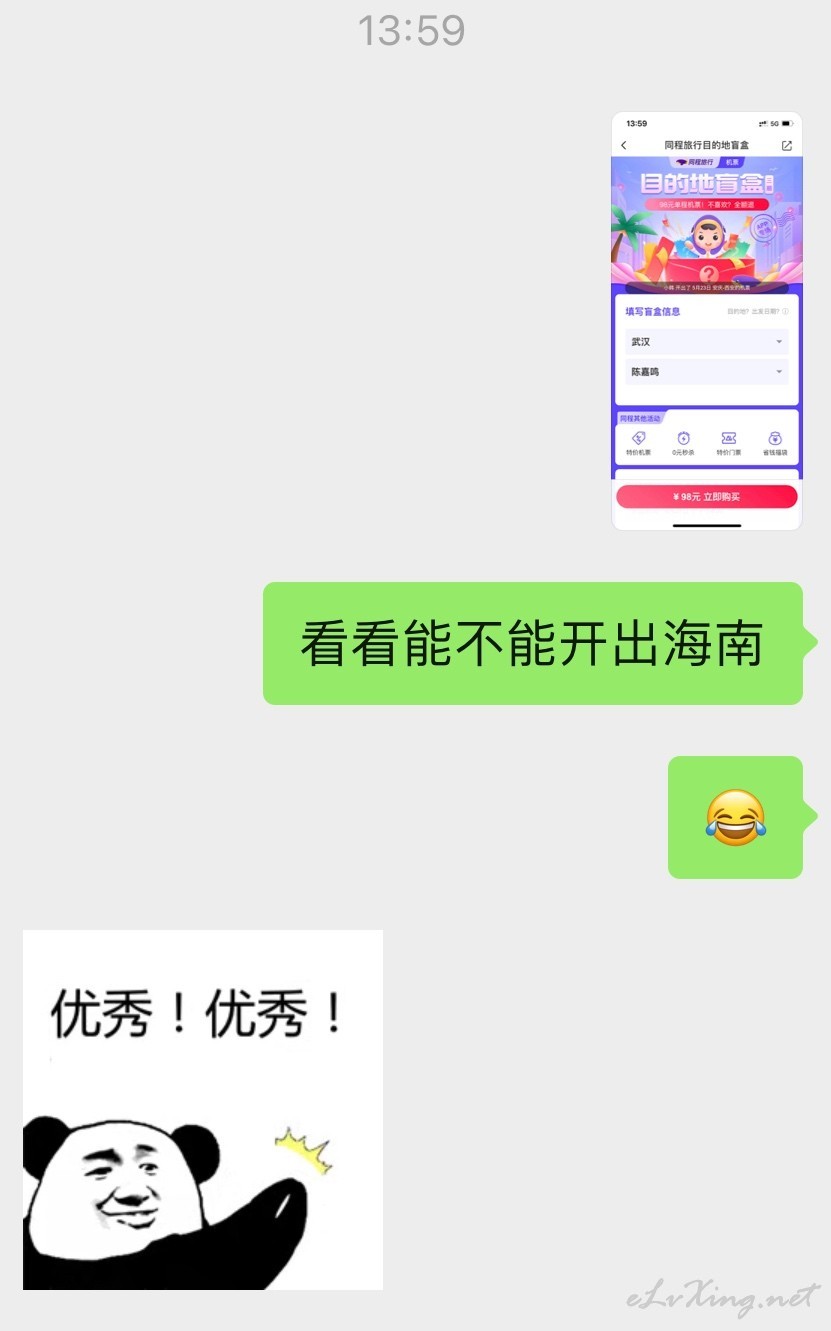Open the panda 优秀 sticker
This screenshot has height=1331, width=831.
tap(203, 1110)
